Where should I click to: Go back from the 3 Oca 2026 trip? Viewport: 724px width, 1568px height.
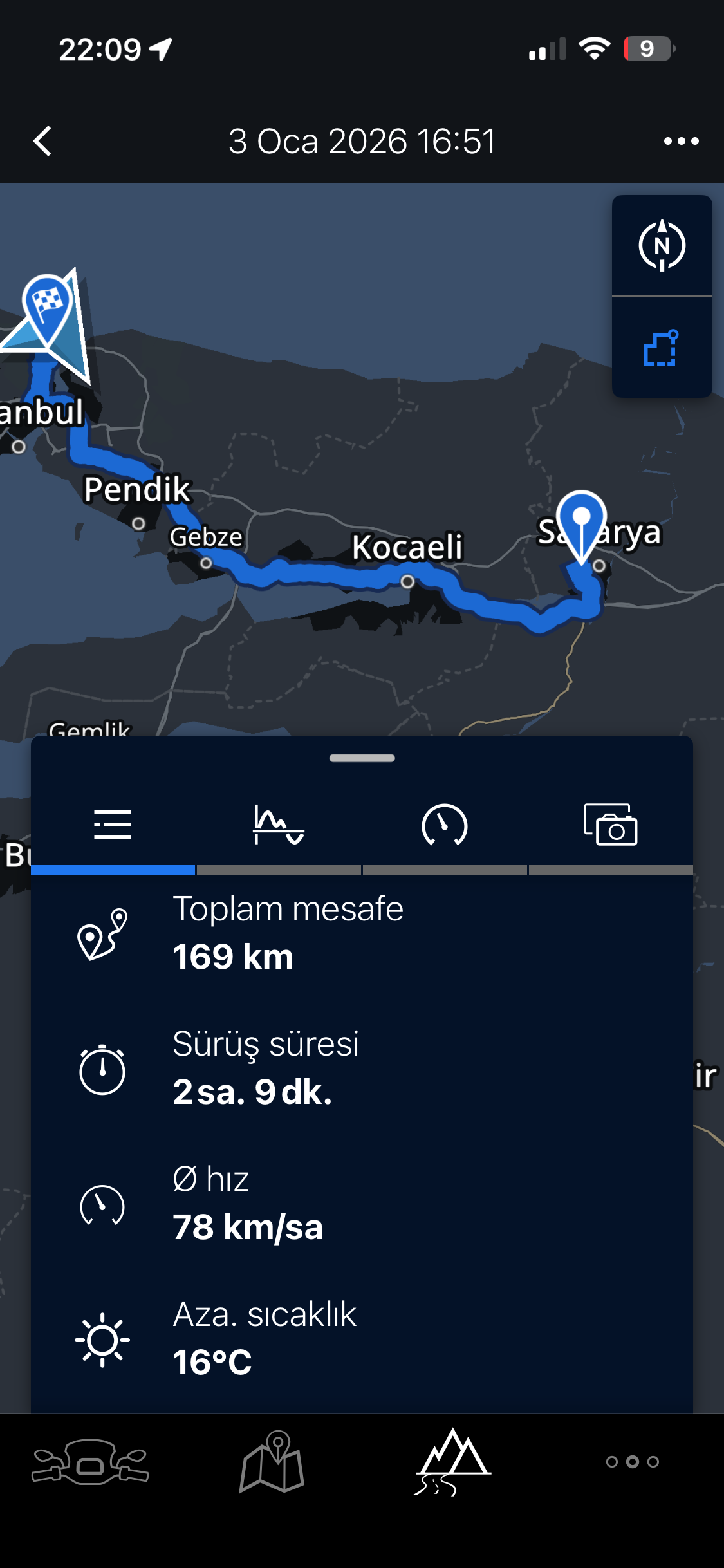point(42,142)
